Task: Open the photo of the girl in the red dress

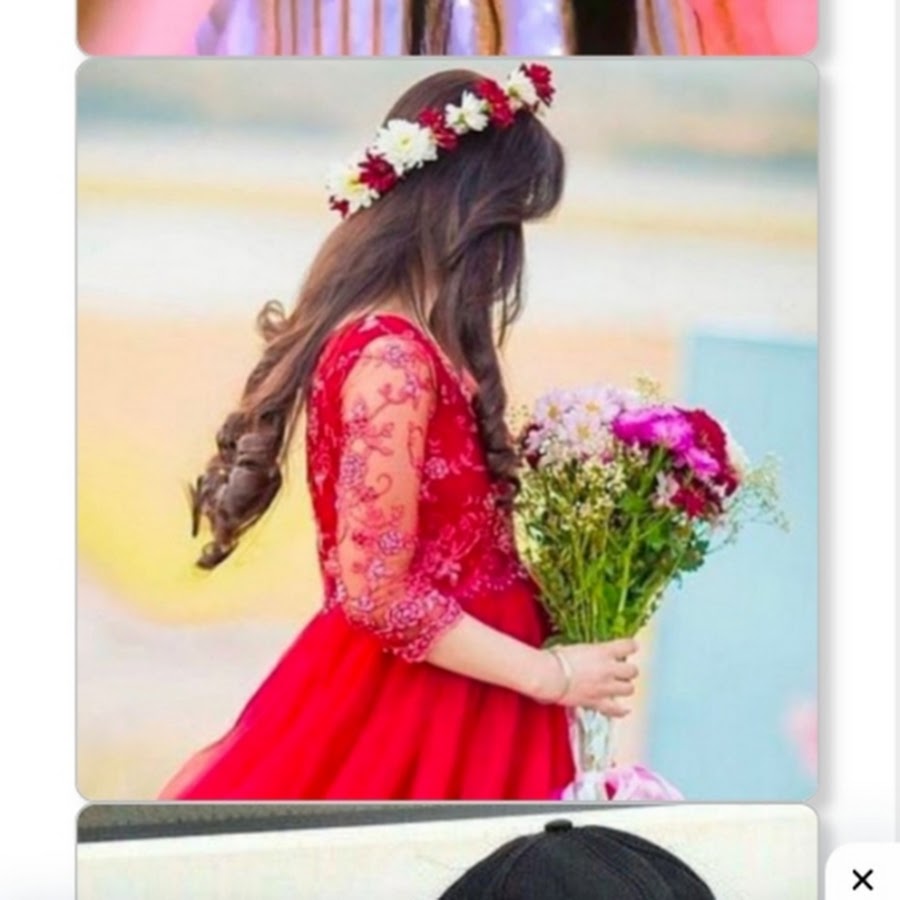Action: 446,430
